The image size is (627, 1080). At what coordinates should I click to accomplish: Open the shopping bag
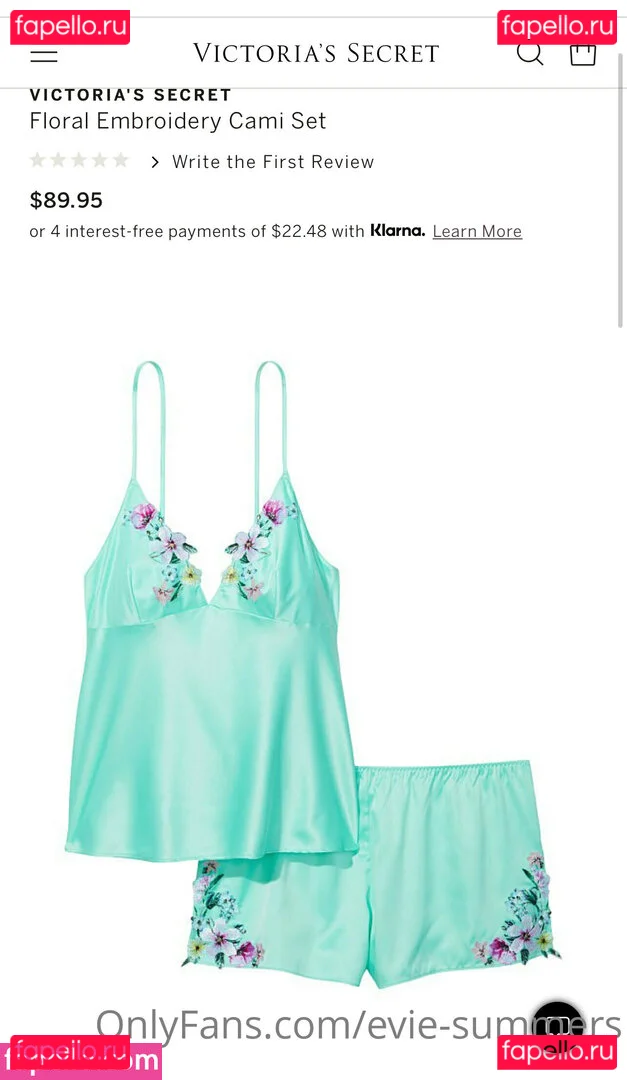[582, 53]
